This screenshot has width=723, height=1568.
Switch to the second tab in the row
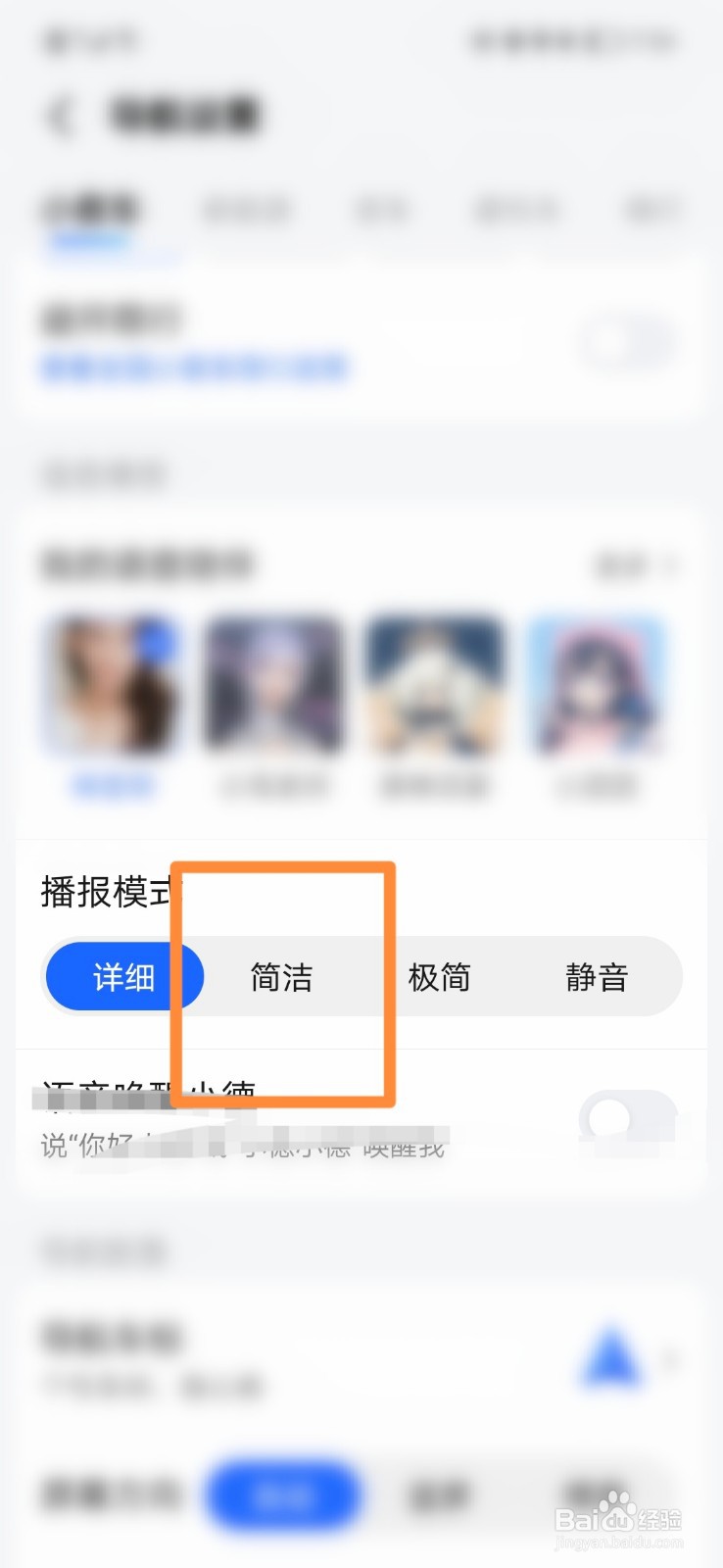247,209
